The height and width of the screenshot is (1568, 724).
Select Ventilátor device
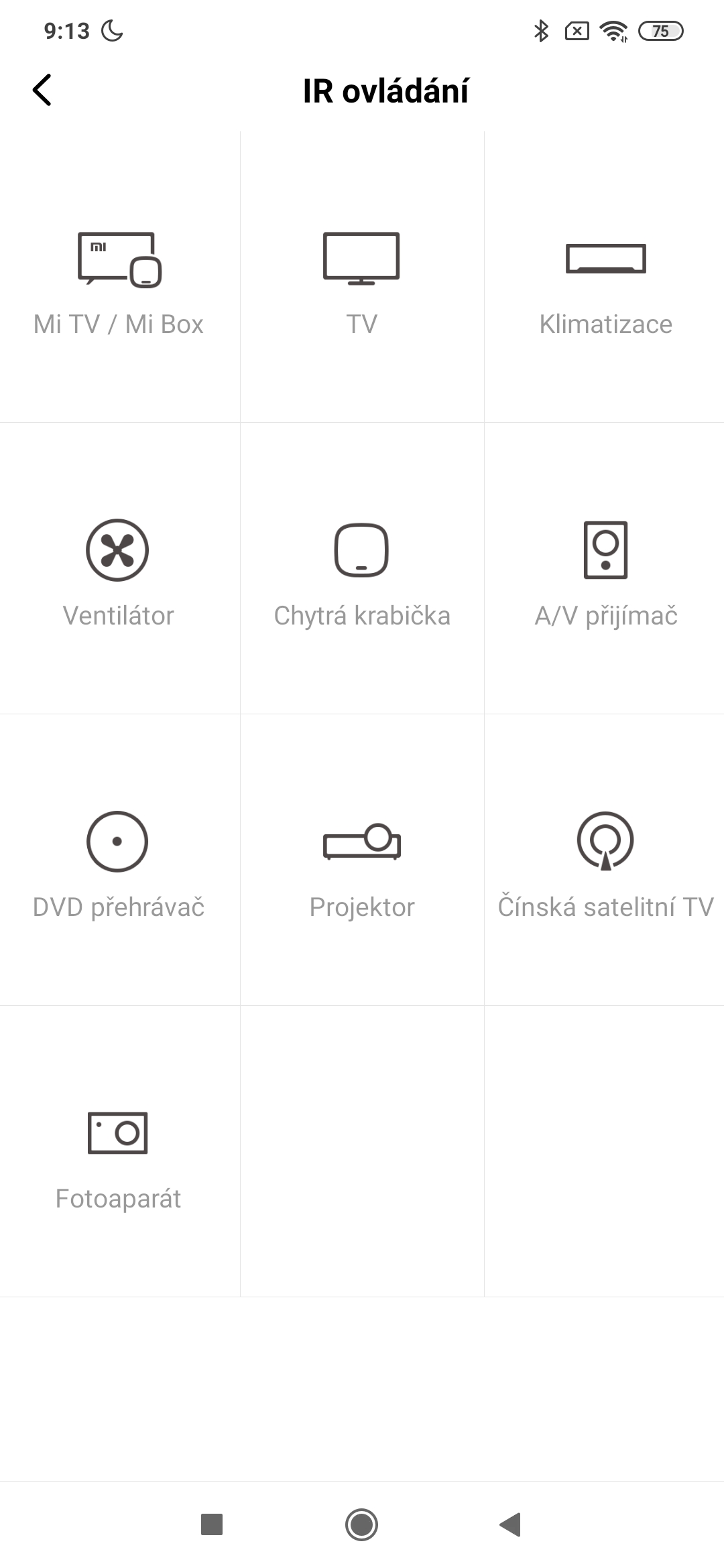click(119, 568)
